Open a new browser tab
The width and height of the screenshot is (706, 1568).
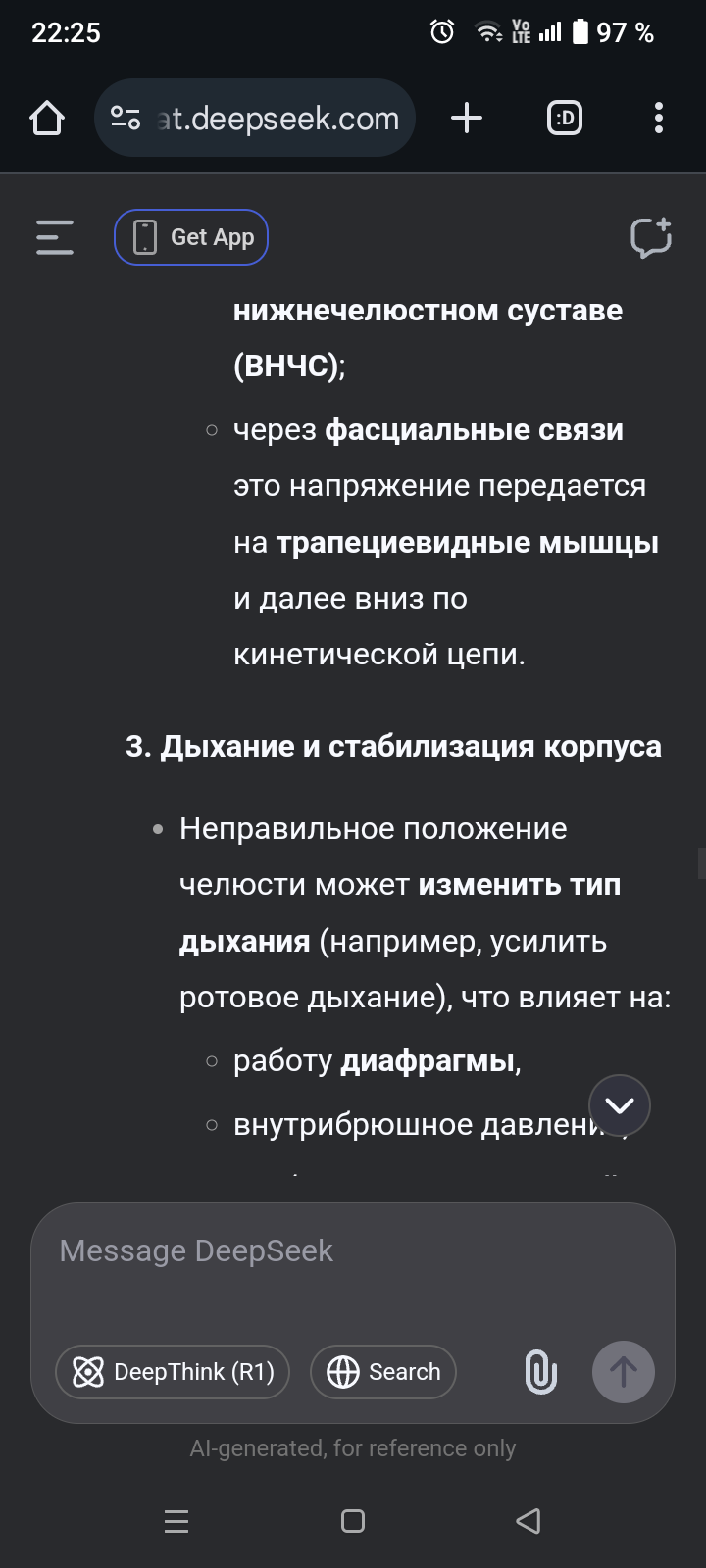point(467,119)
